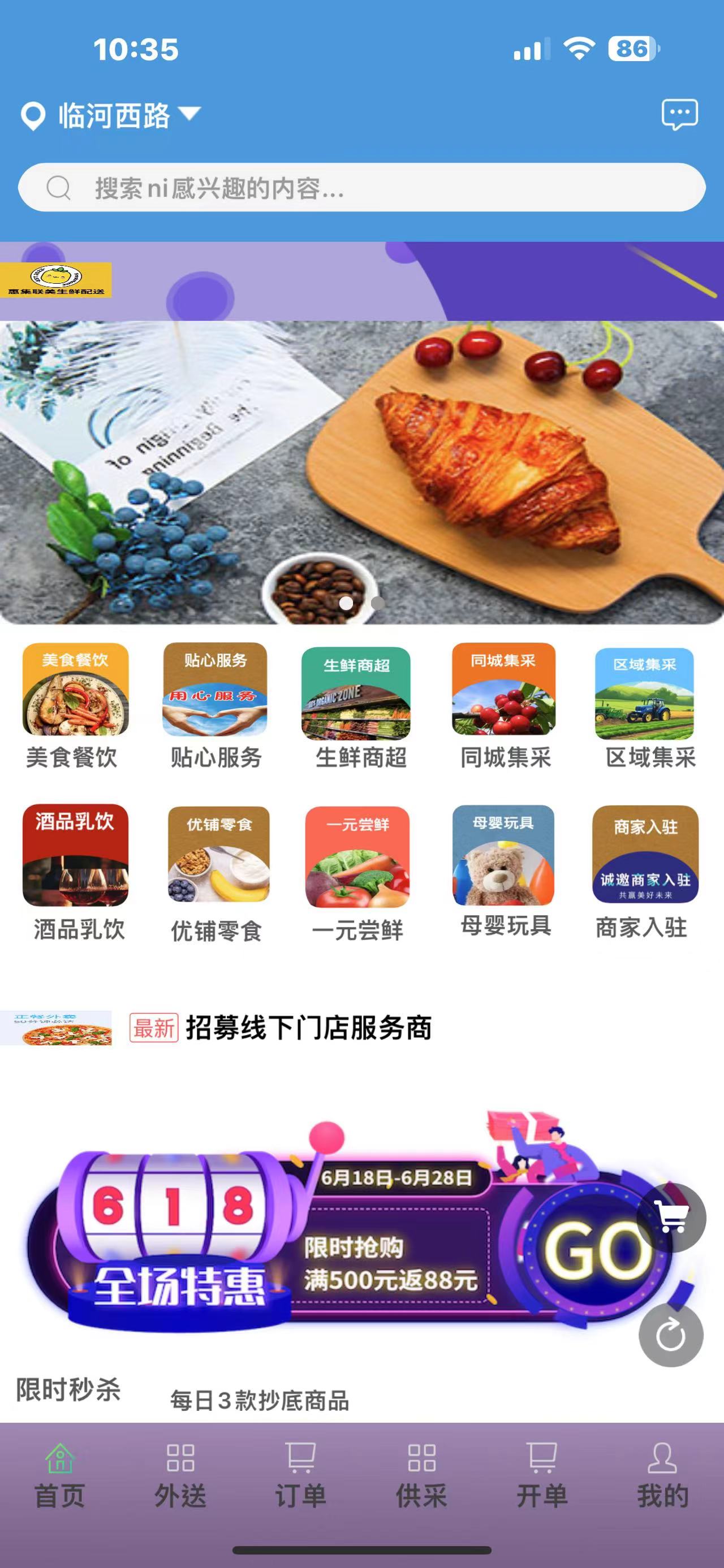Open the 商家入驻 merchant signup tile

645,873
